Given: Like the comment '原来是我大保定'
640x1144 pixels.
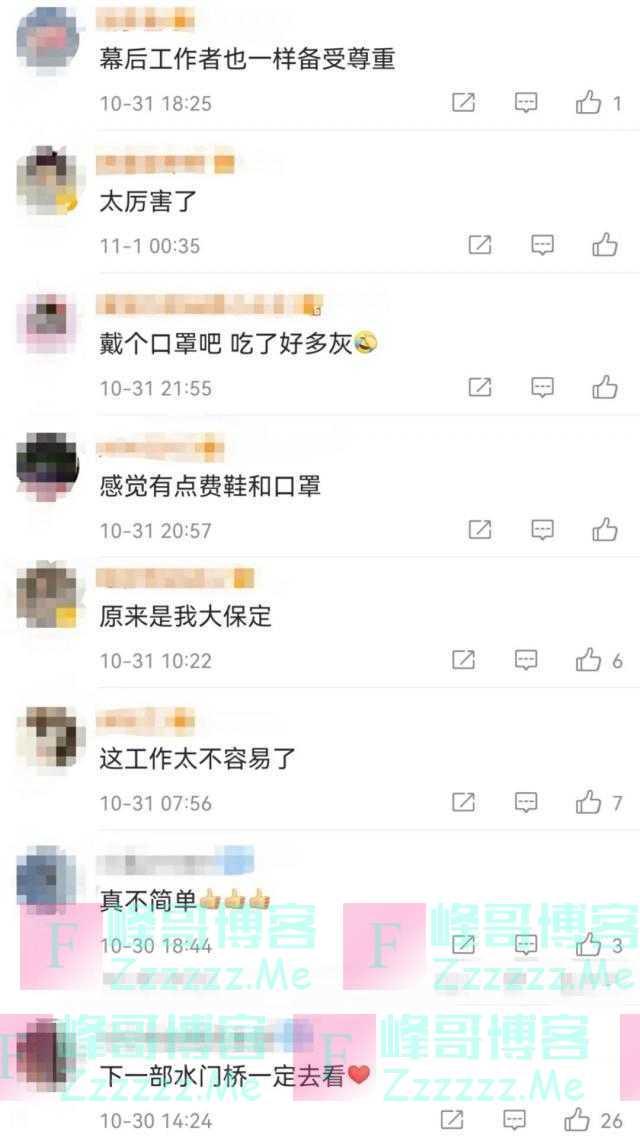Looking at the screenshot, I should (x=589, y=660).
